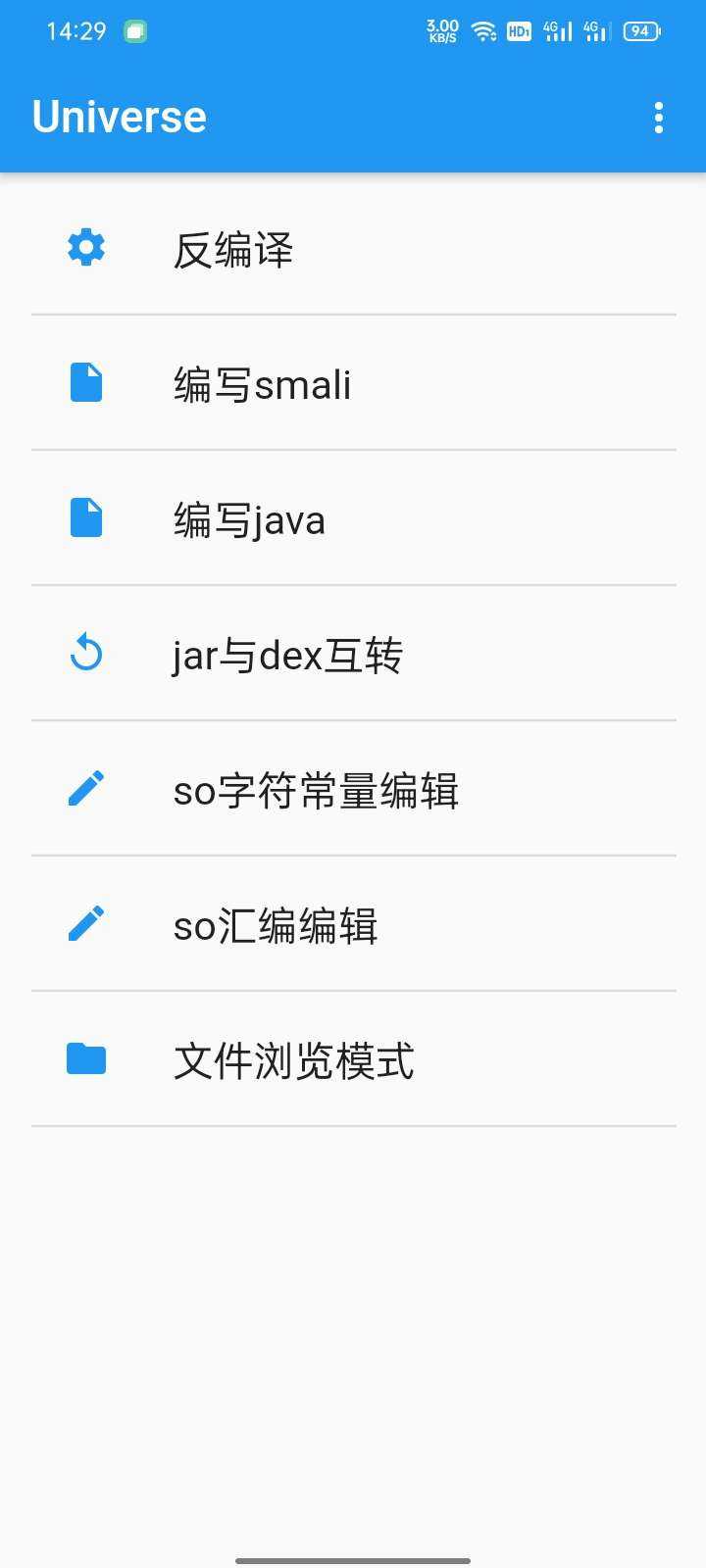The width and height of the screenshot is (706, 1568).
Task: Open the overflow menu in the Universe app bar
Action: pos(659,118)
